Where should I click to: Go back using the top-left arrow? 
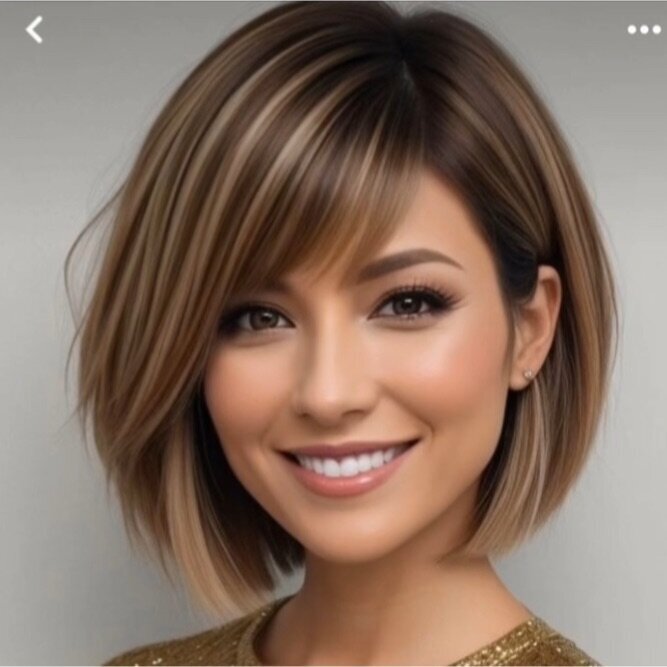coord(35,30)
